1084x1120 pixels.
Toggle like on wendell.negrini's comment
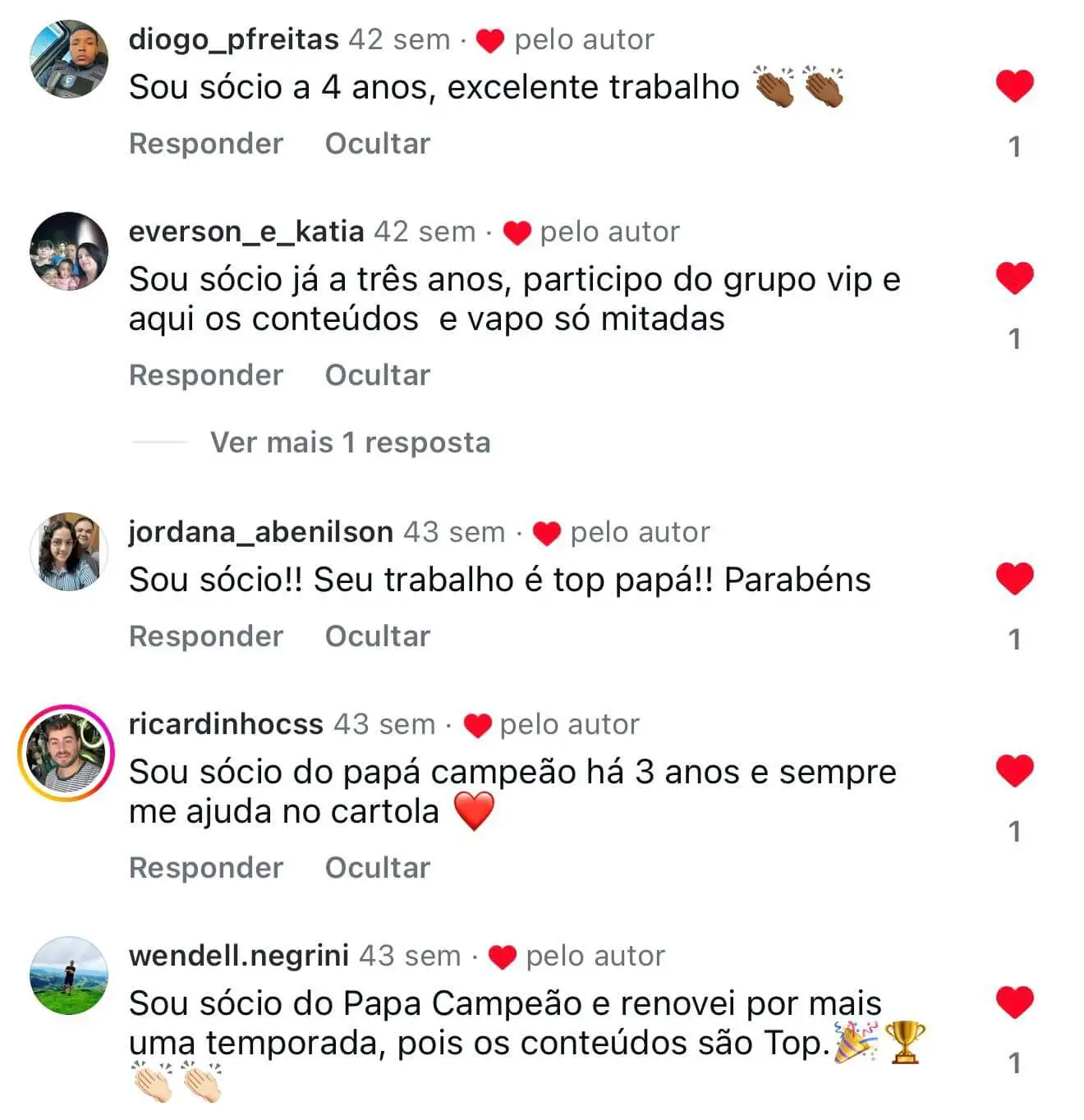pos(1014,1003)
